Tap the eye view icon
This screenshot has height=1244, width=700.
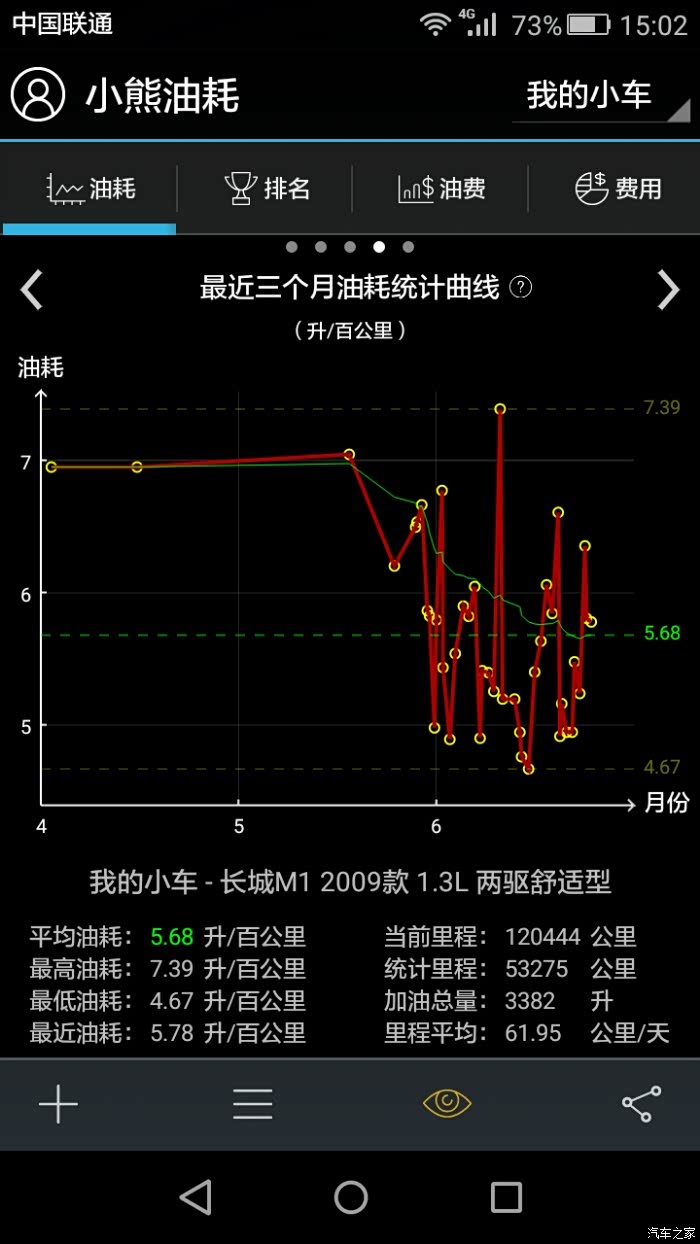coord(447,1103)
